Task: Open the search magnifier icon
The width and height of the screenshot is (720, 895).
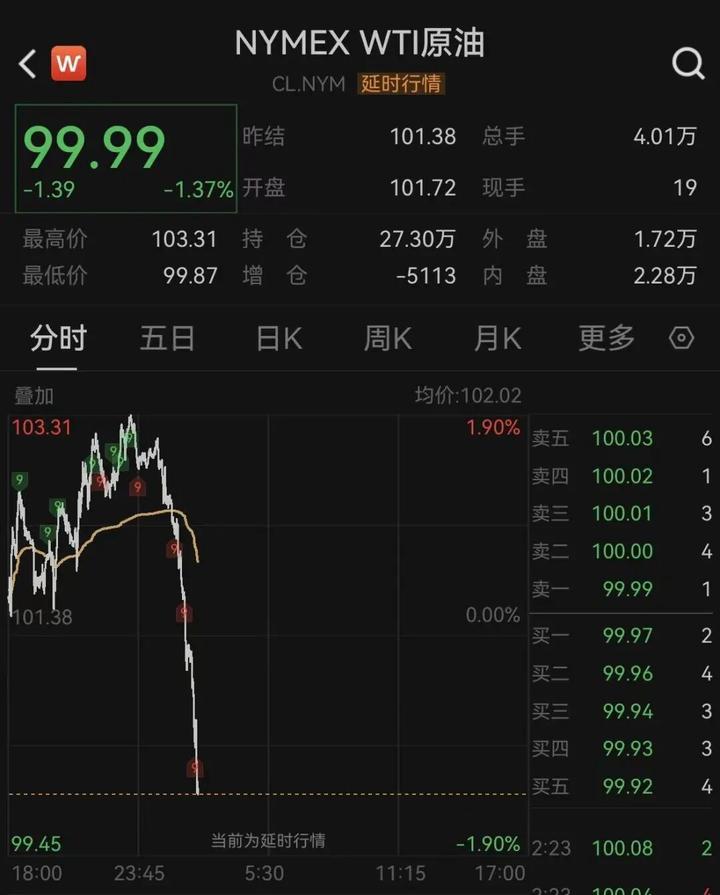Action: [x=688, y=65]
